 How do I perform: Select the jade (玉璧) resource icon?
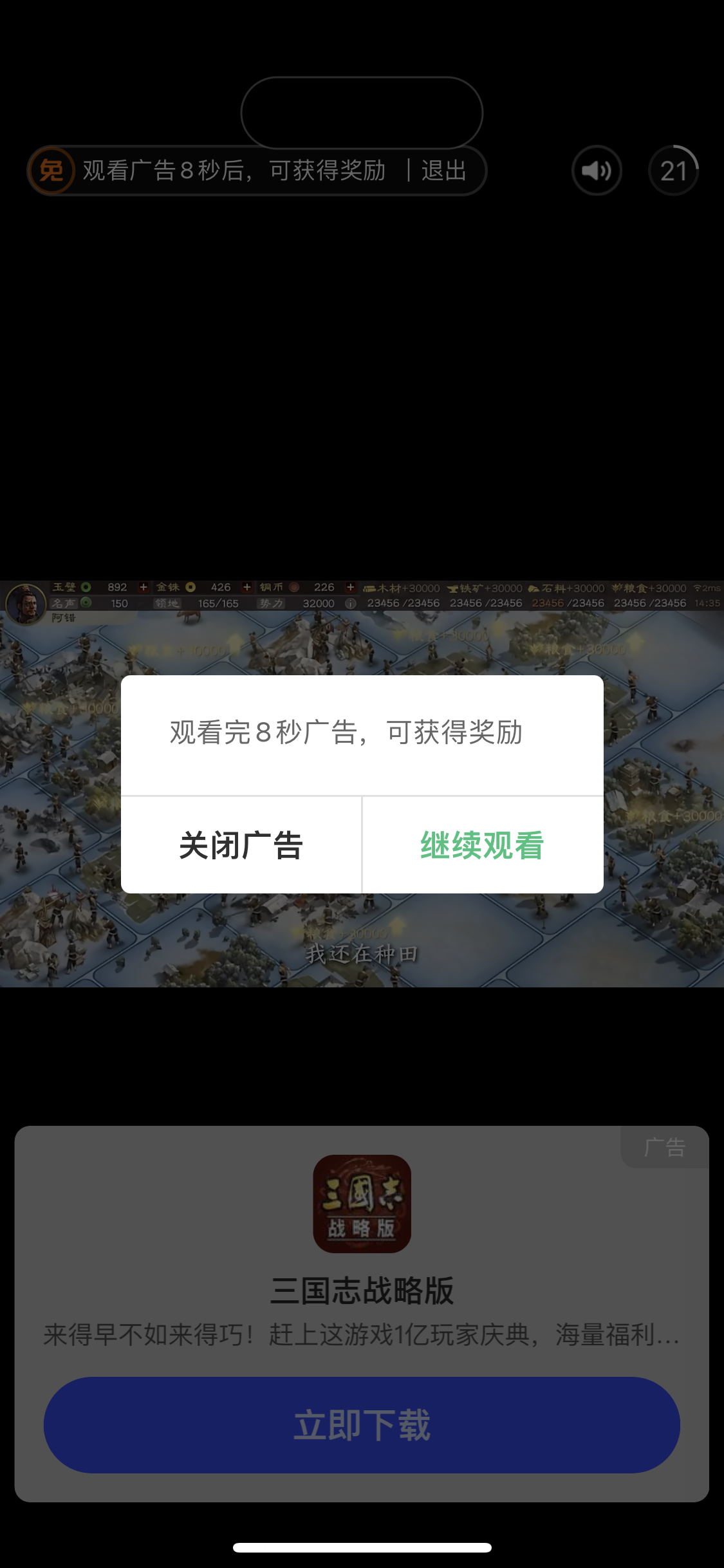84,588
